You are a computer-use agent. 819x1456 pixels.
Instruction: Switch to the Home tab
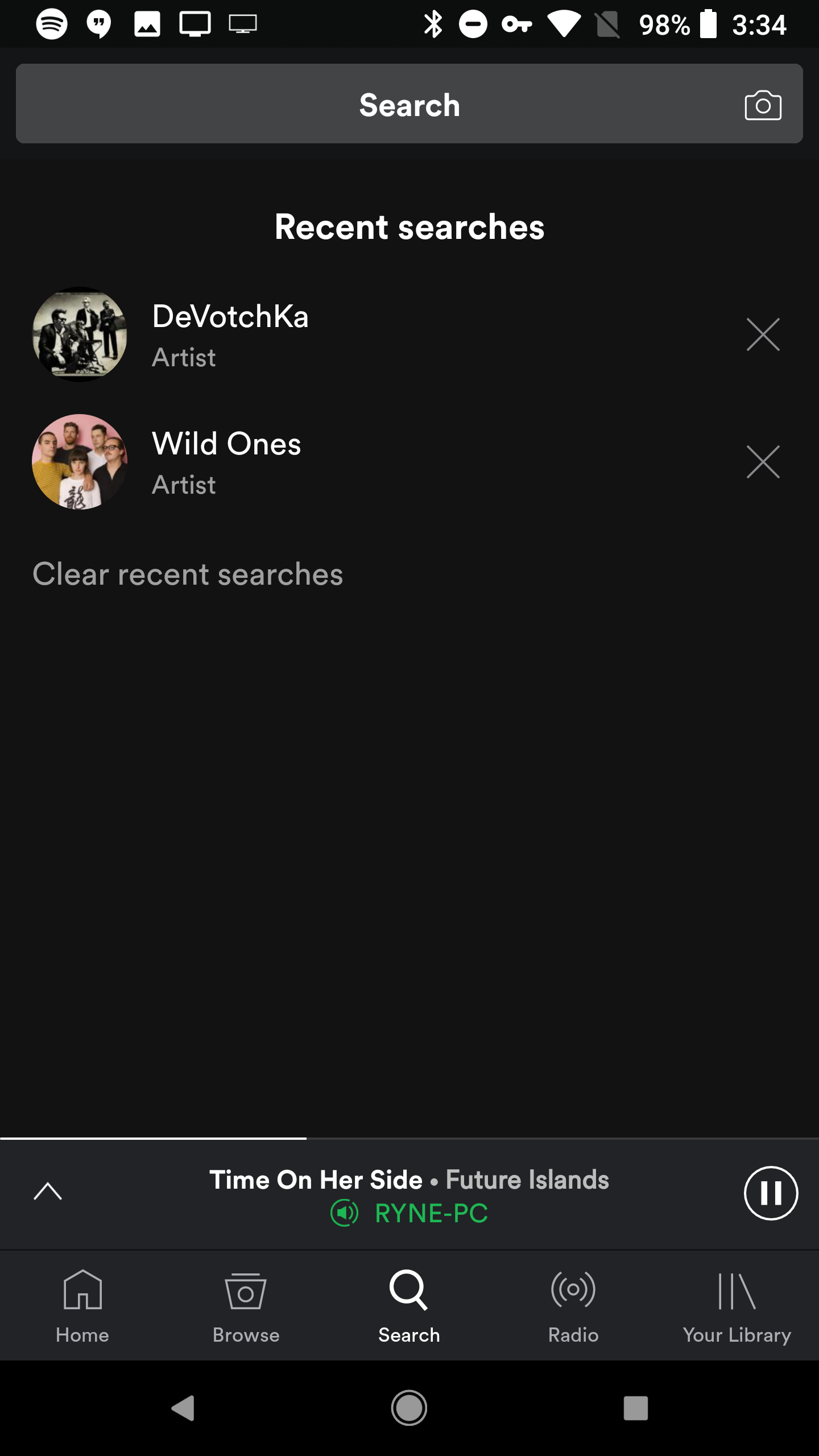[82, 1306]
